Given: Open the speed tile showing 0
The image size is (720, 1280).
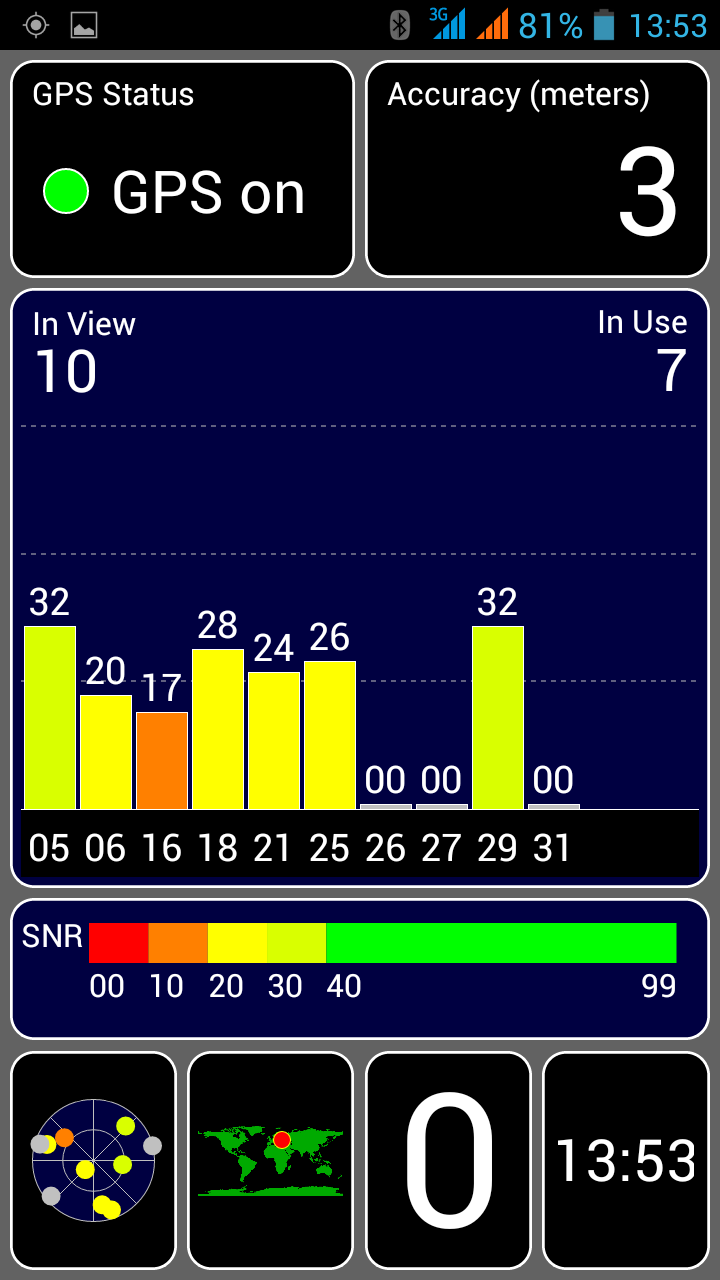Looking at the screenshot, I should click(x=448, y=1160).
